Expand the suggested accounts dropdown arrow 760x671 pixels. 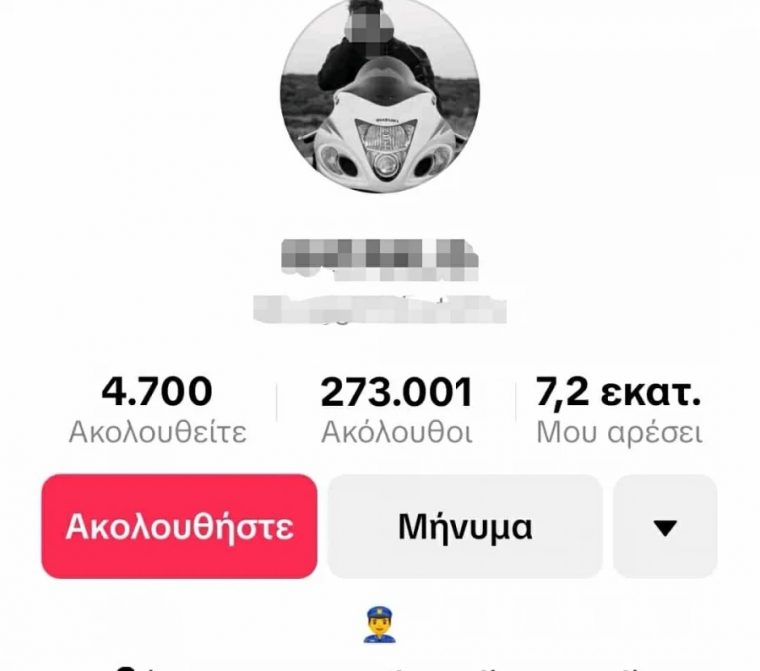(665, 526)
